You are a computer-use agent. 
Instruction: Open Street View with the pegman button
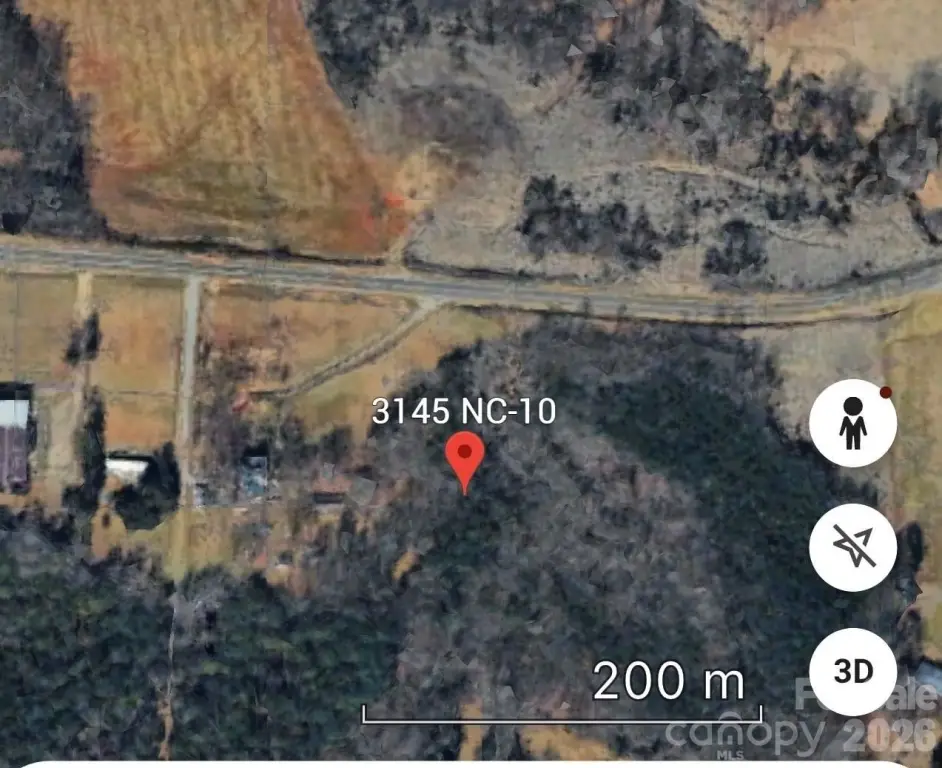click(x=852, y=423)
